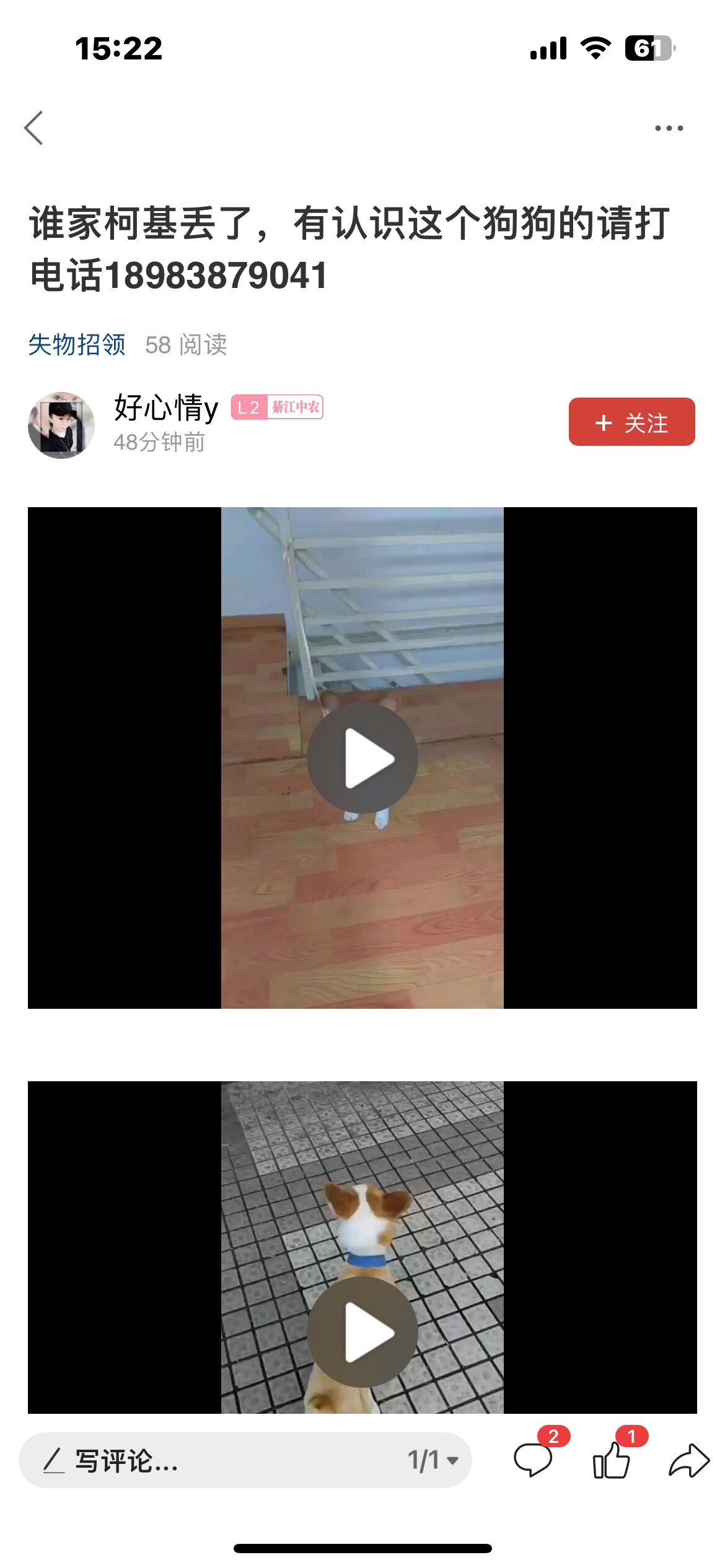Open the comments bubble icon
This screenshot has height=1568, width=725.
click(533, 1460)
